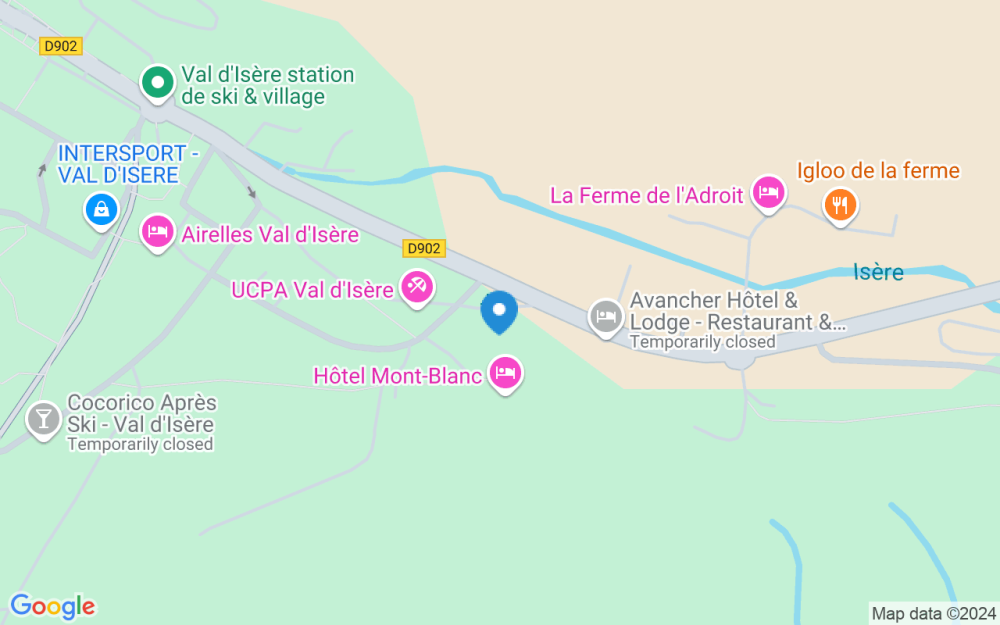This screenshot has width=1000, height=625.
Task: Tap the UCPA Val d'Isère pin
Action: point(417,289)
